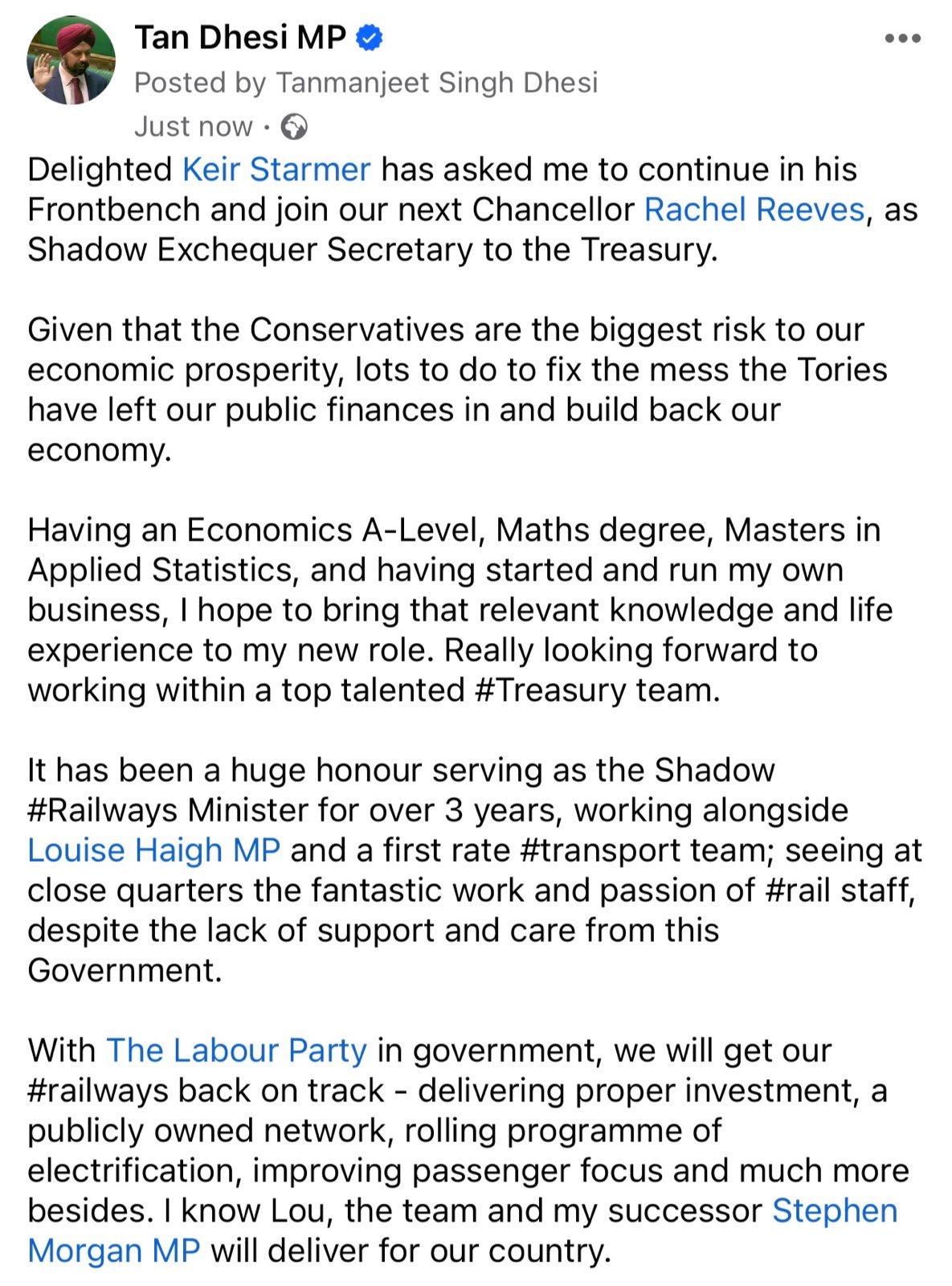
Task: Click the Tanmanjeet Singh Dhesi poster name
Action: pyautogui.click(x=438, y=82)
